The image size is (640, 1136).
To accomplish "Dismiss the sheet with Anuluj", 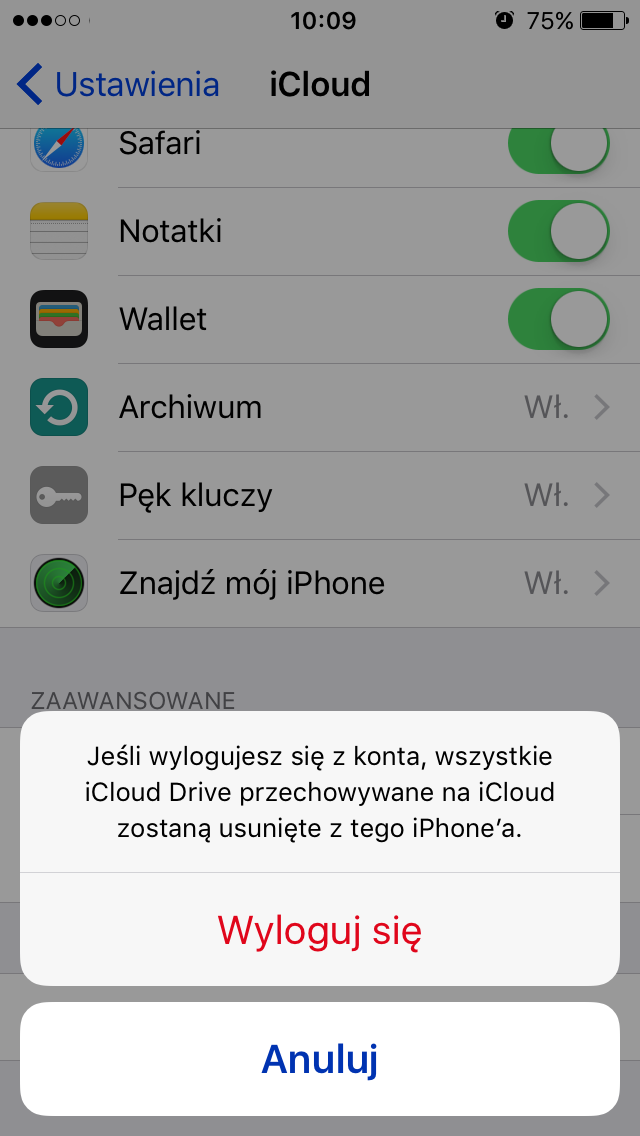I will pyautogui.click(x=320, y=1059).
